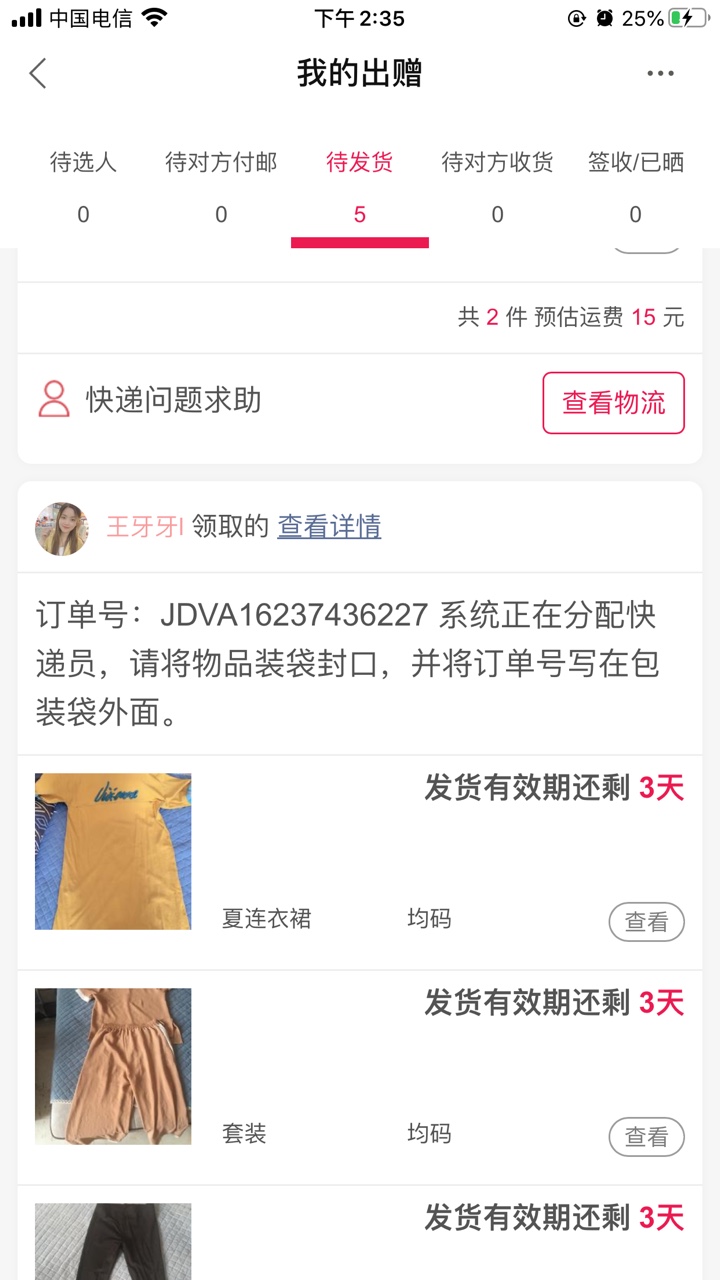Open the orange 套装 item photo

(x=113, y=1066)
